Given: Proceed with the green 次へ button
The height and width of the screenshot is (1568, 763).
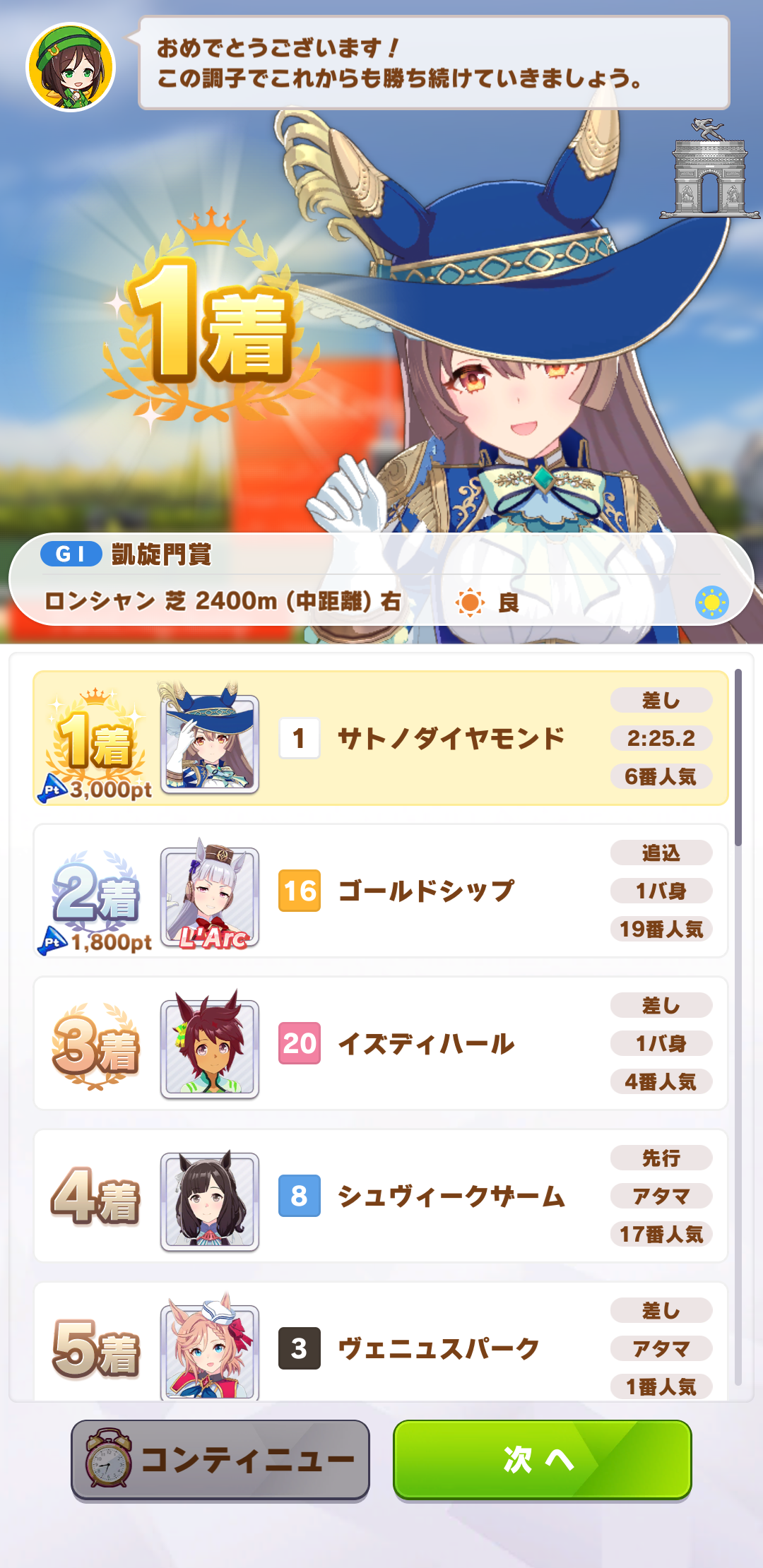Looking at the screenshot, I should tap(542, 1459).
